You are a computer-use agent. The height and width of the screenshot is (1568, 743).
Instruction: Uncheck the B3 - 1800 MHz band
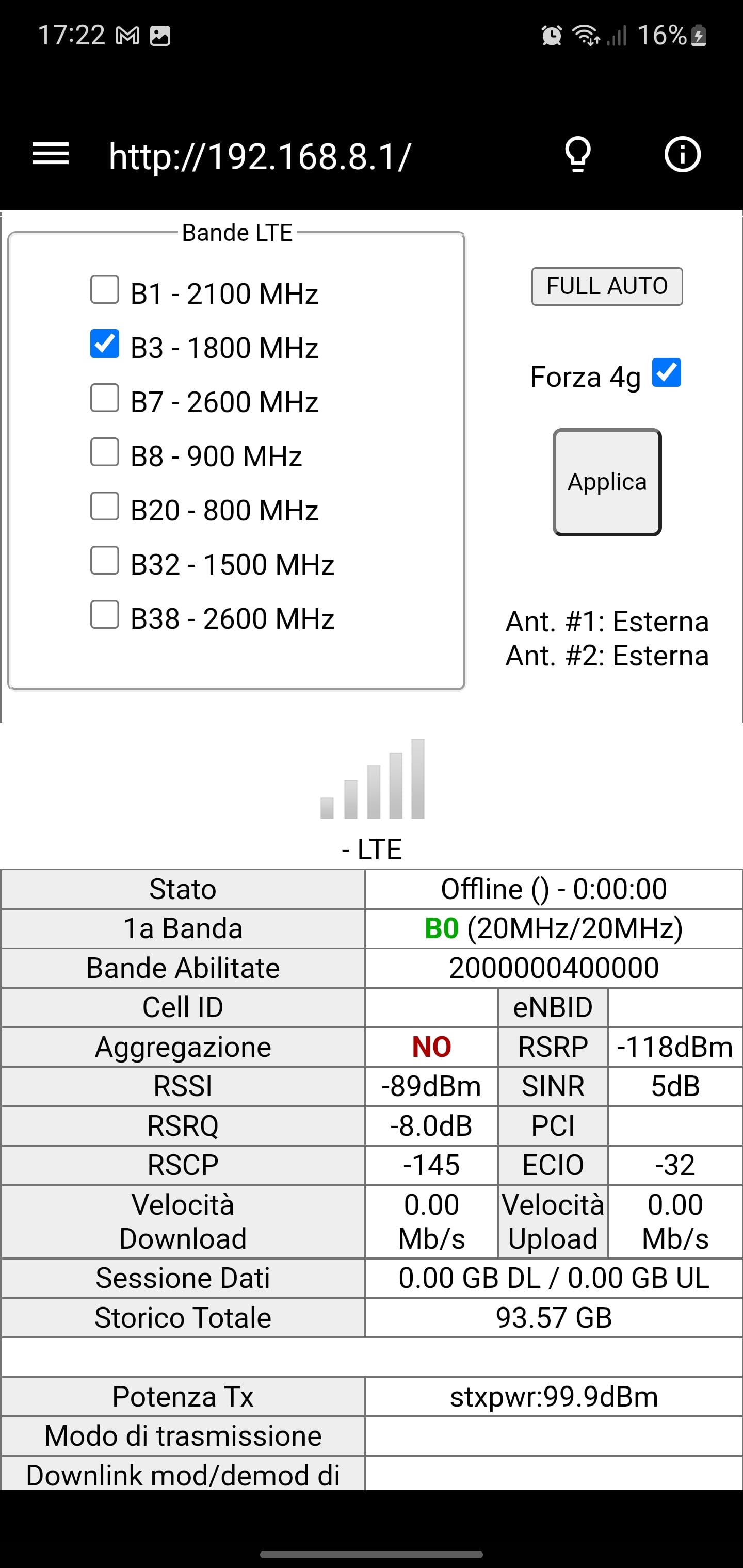(x=105, y=344)
